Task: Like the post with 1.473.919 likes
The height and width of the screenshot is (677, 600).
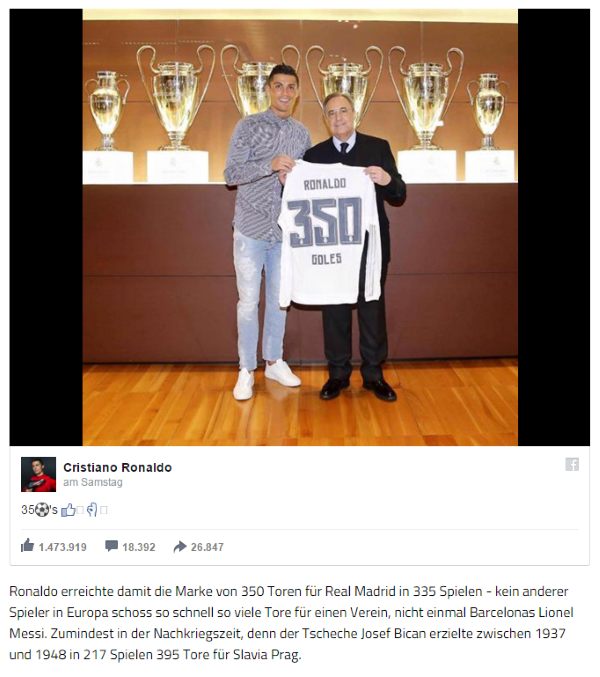Action: point(53,547)
